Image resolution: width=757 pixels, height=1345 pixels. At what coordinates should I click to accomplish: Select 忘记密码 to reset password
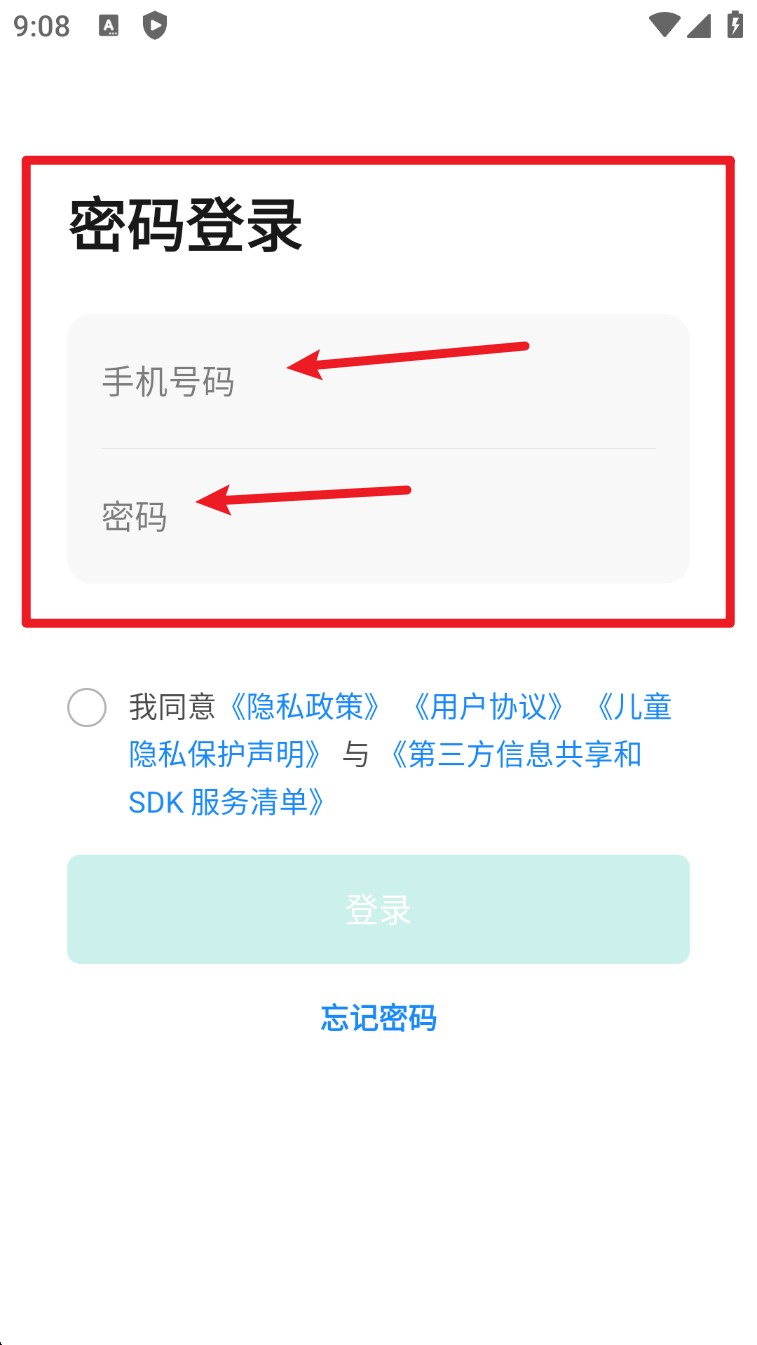pos(378,1018)
